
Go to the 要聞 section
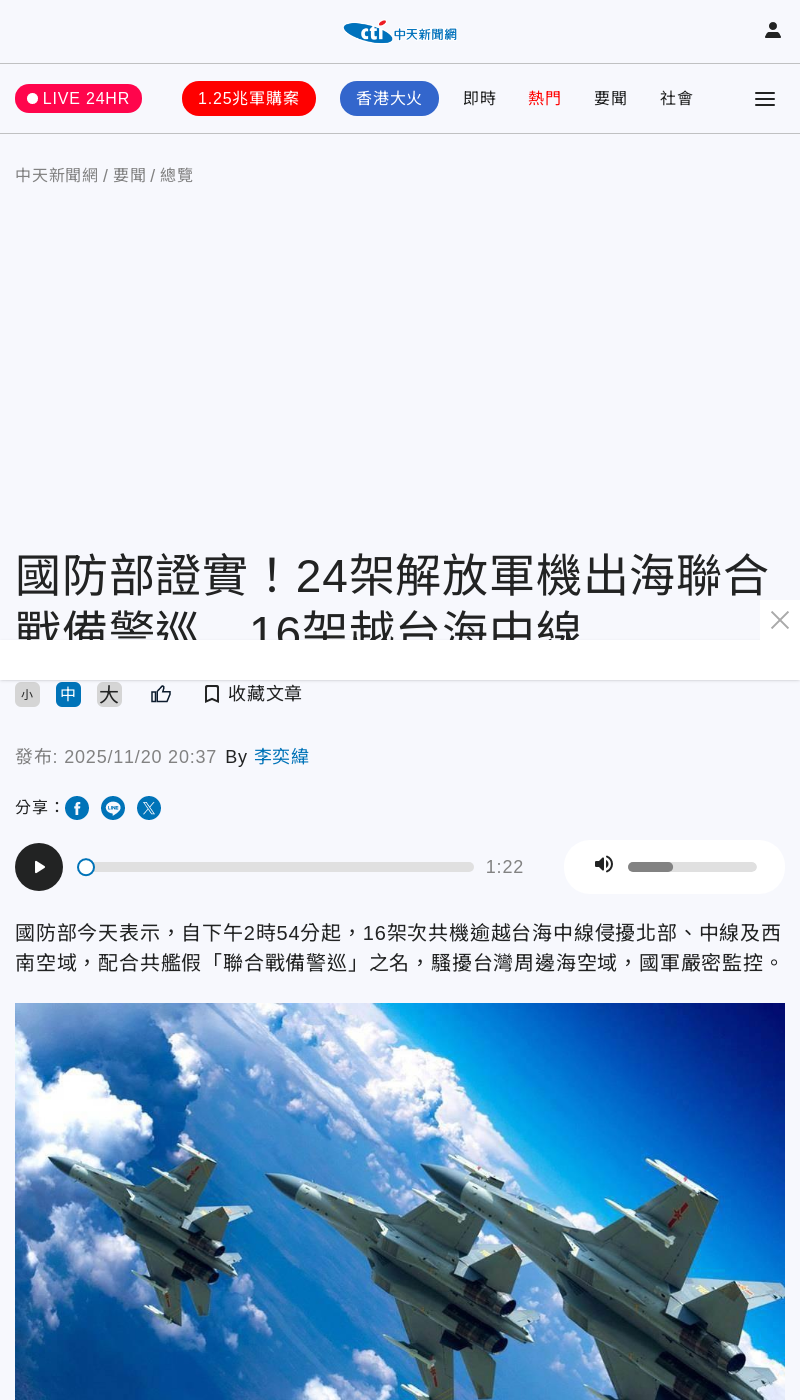pos(611,99)
